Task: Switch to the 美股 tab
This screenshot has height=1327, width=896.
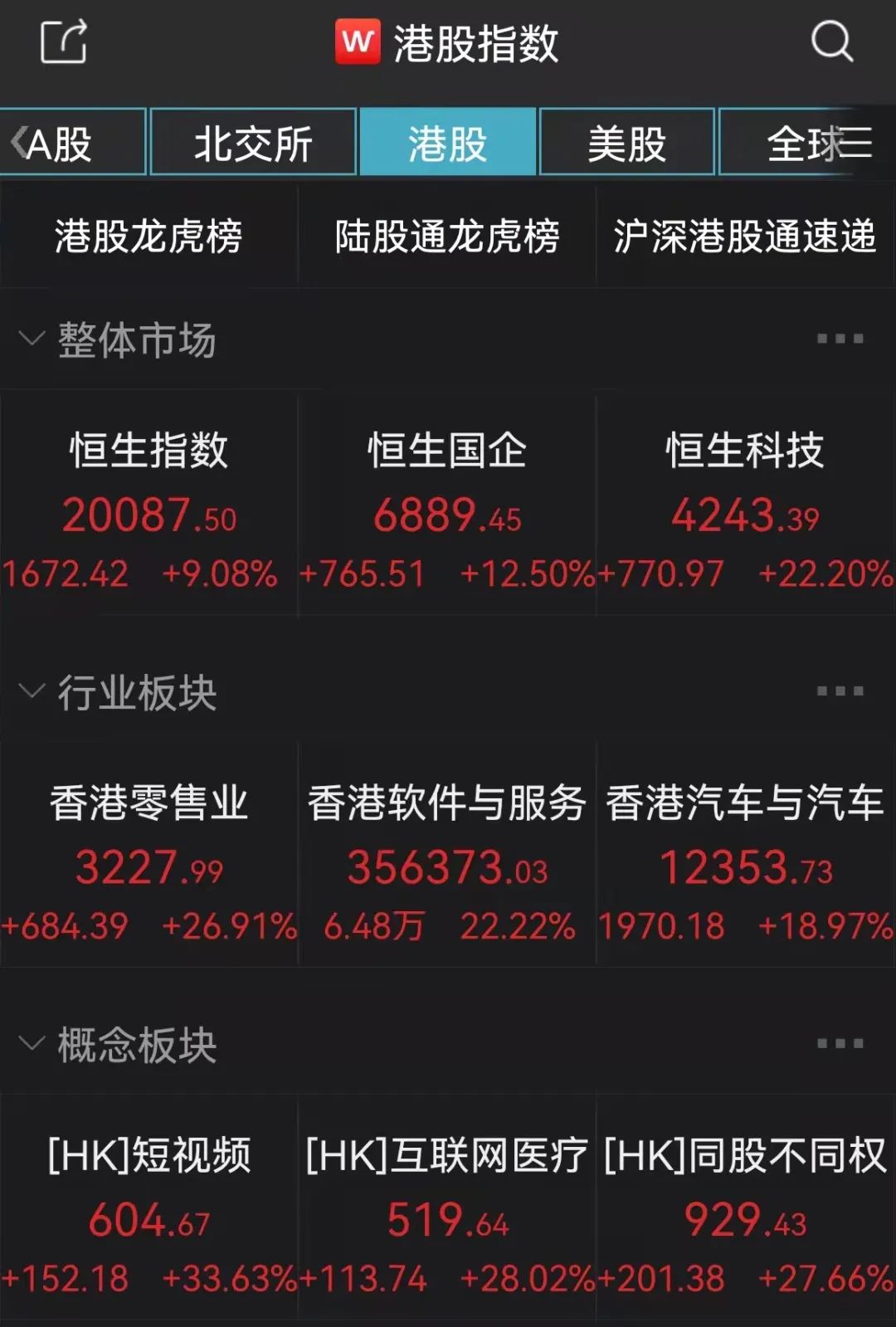Action: pos(626,143)
